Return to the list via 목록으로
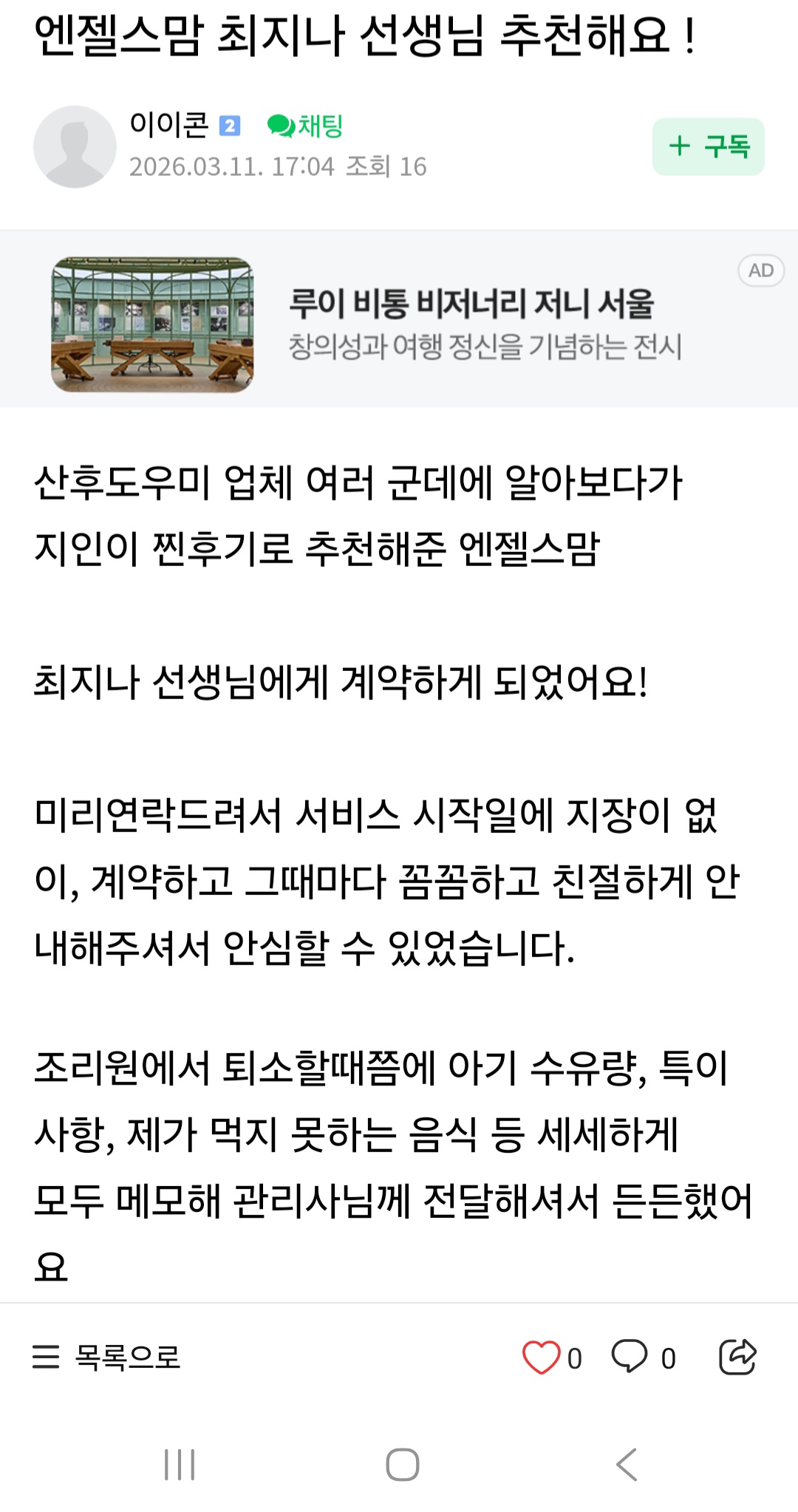Viewport: 798px width, 1512px height. pyautogui.click(x=107, y=1357)
